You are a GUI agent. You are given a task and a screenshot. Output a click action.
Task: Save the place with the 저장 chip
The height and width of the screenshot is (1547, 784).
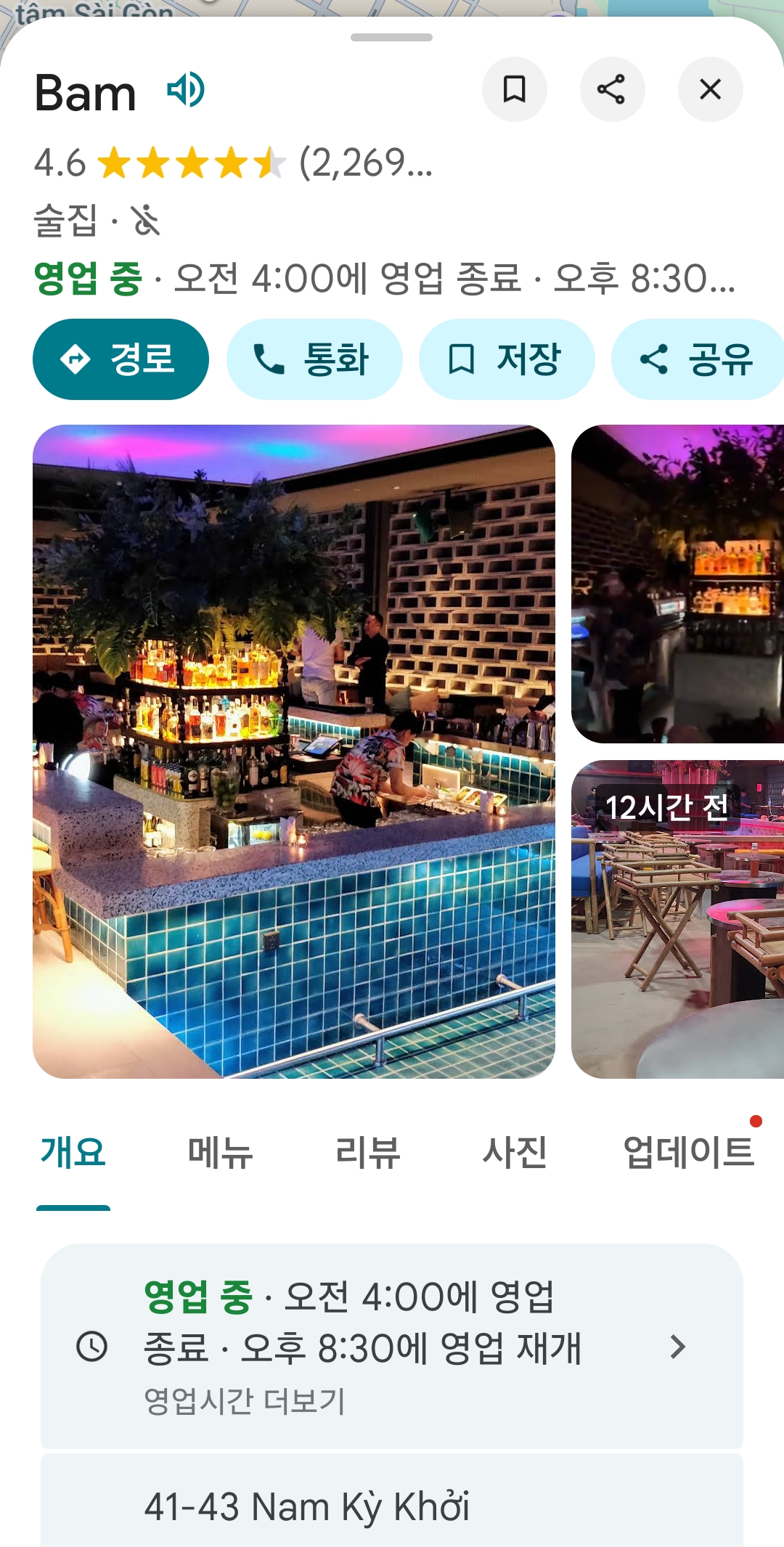coord(506,359)
